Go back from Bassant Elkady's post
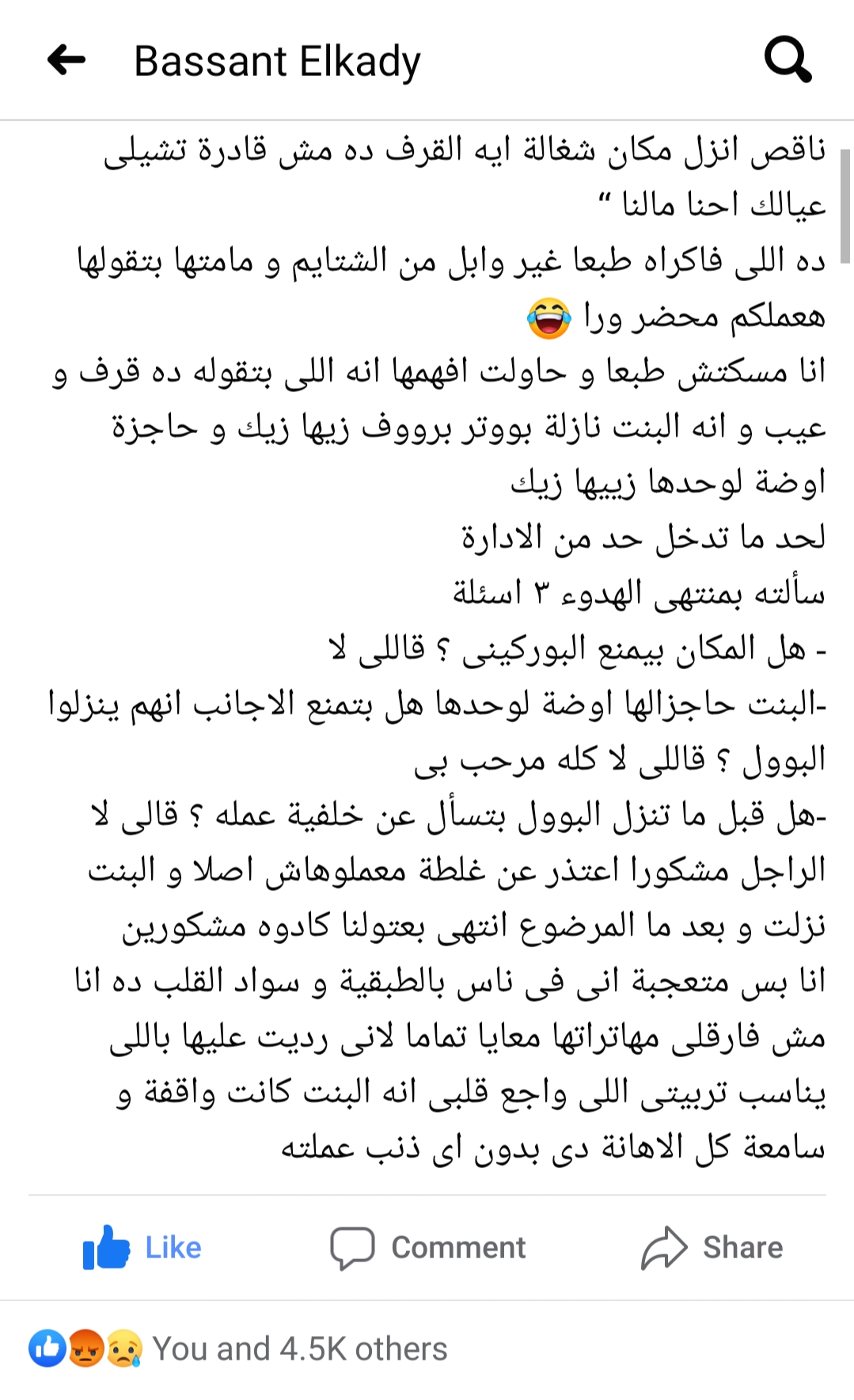Screen dimensions: 854x1400 pyautogui.click(x=66, y=60)
